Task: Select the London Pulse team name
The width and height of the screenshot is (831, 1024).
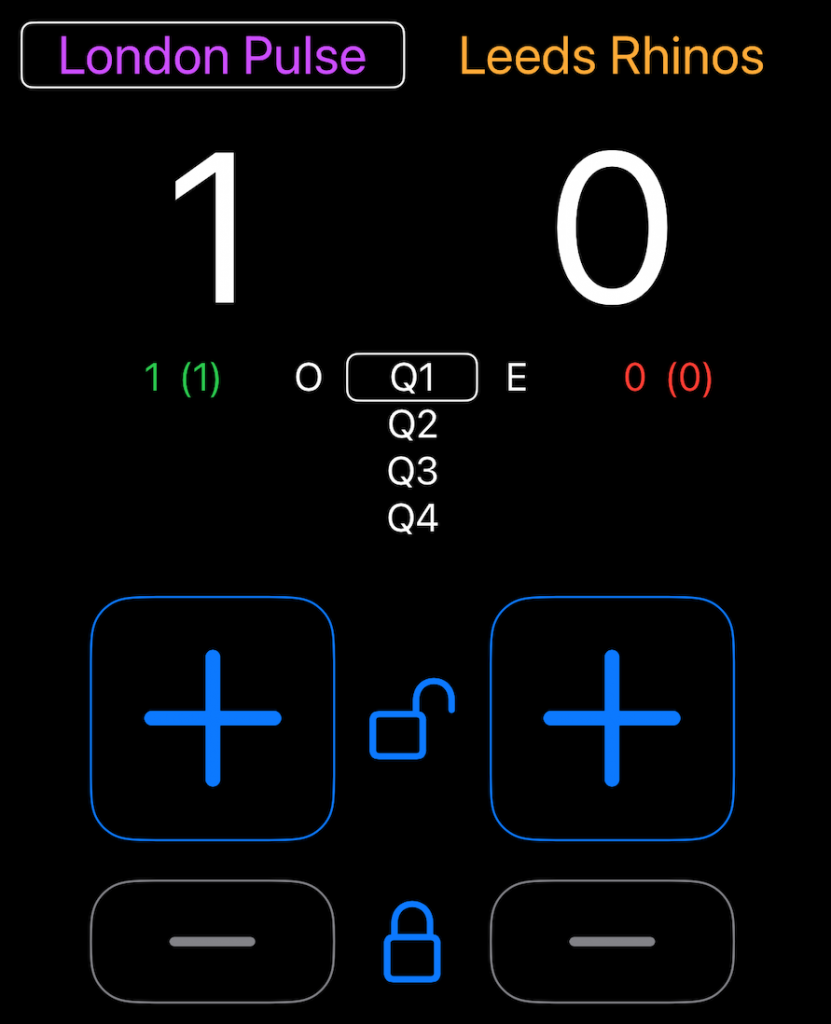Action: point(212,56)
